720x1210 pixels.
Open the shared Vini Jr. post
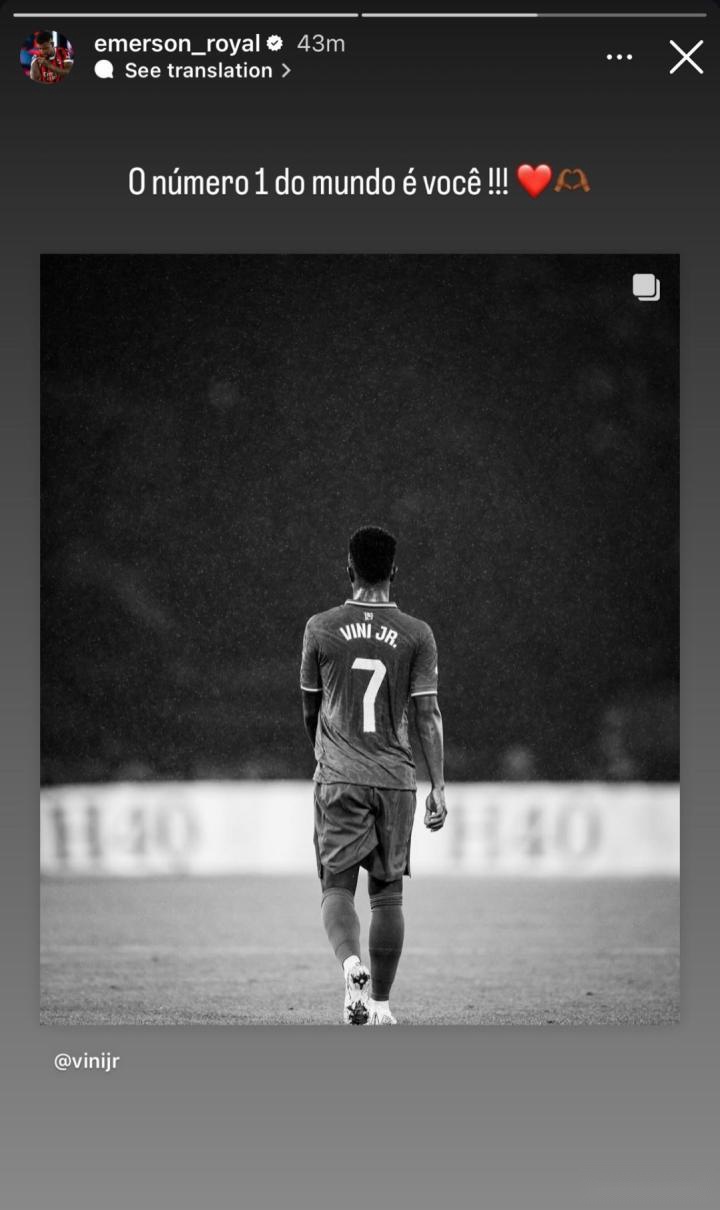360,638
